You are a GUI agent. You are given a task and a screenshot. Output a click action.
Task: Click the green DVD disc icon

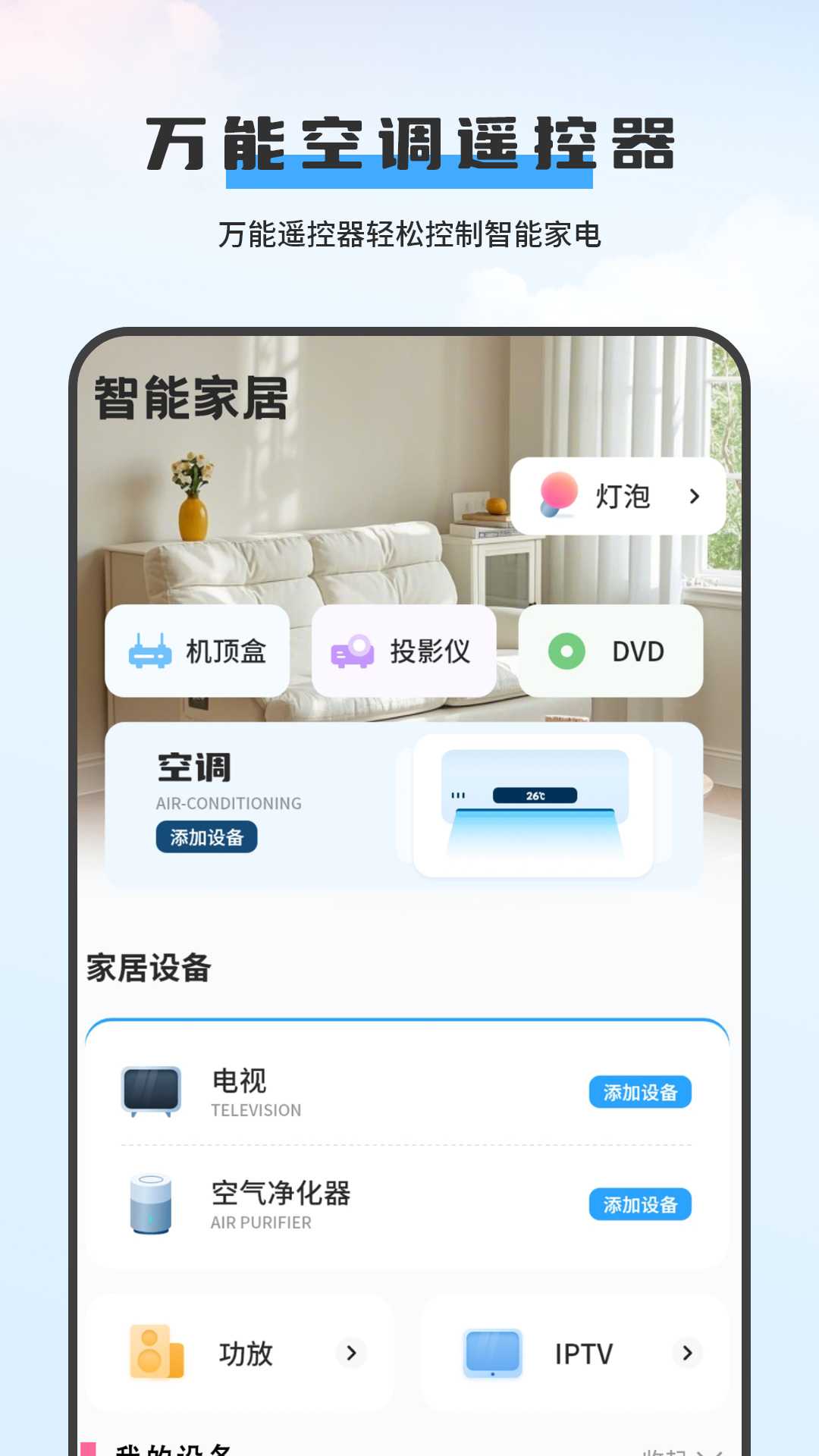tap(565, 651)
